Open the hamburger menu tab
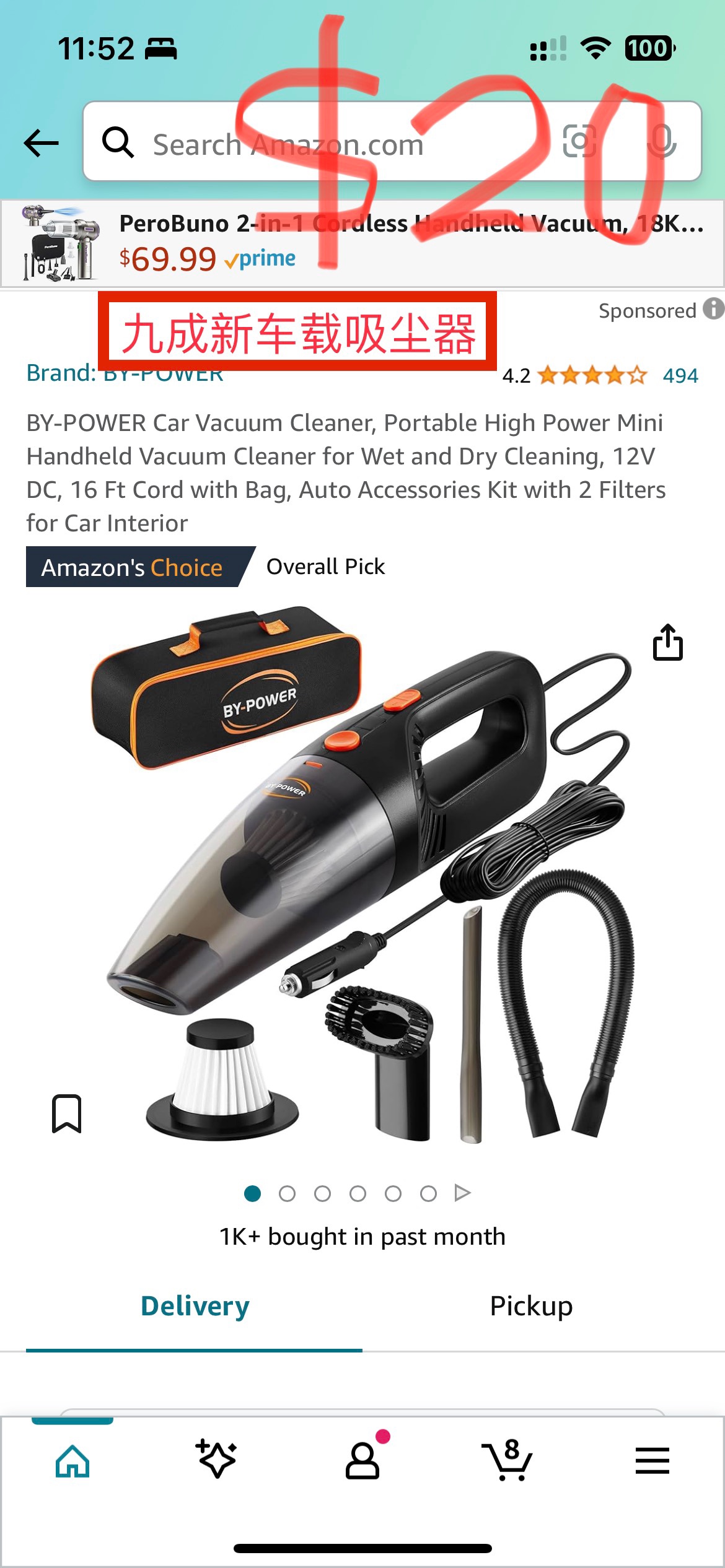The height and width of the screenshot is (1568, 725). [x=652, y=1460]
